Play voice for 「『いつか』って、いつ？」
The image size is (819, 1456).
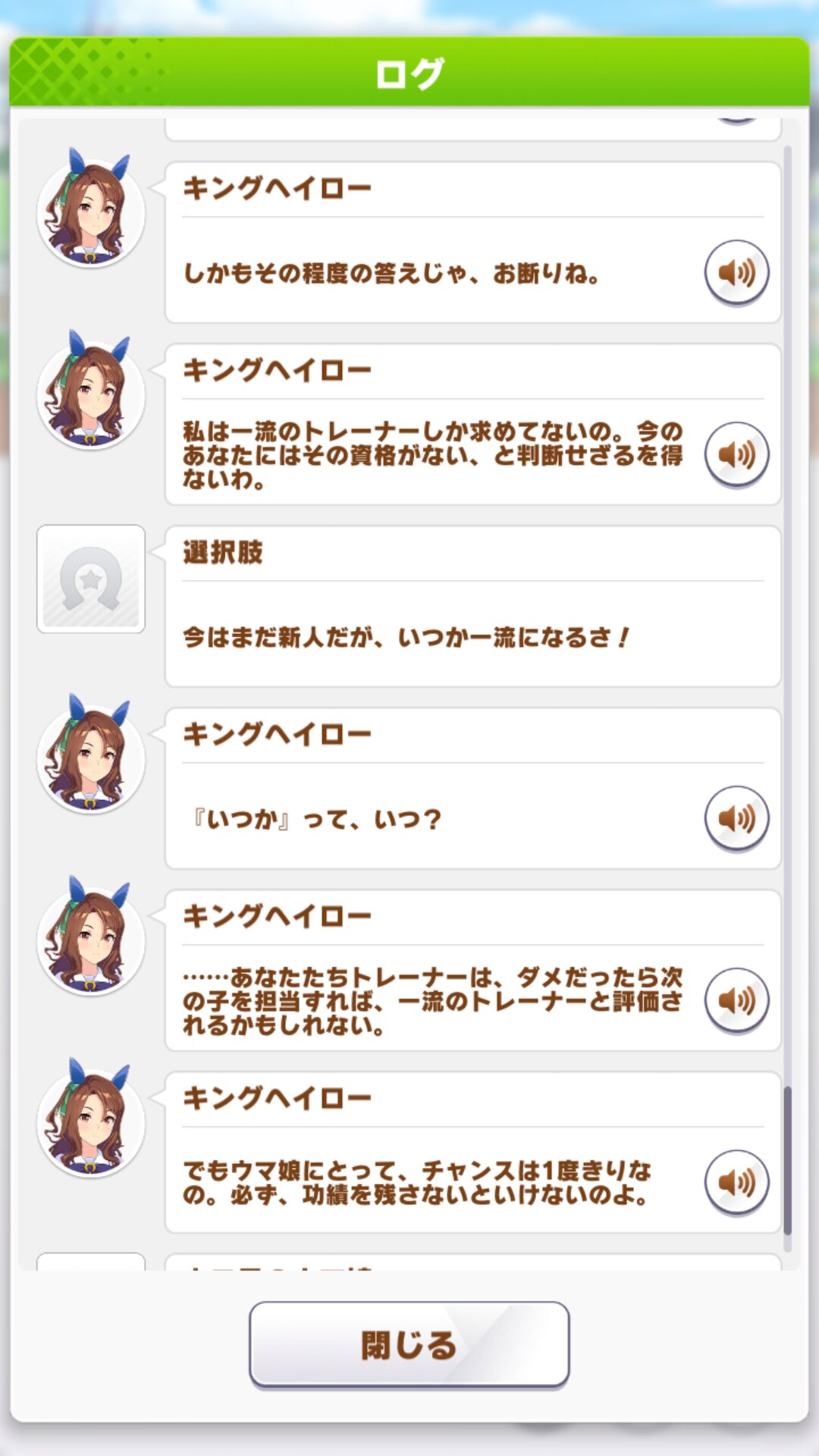(736, 818)
